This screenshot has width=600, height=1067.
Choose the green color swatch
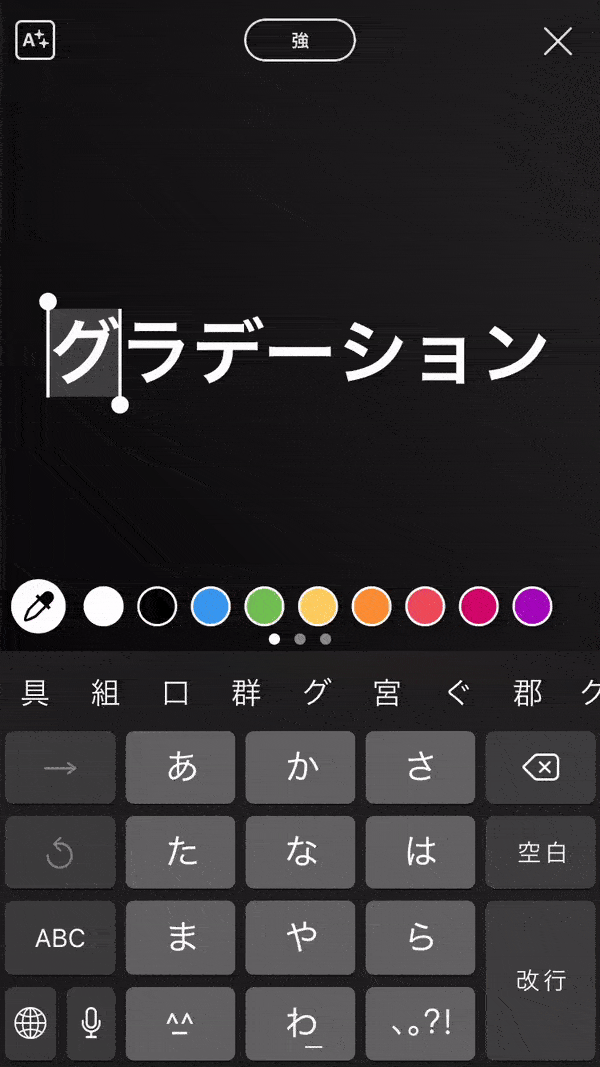point(265,606)
